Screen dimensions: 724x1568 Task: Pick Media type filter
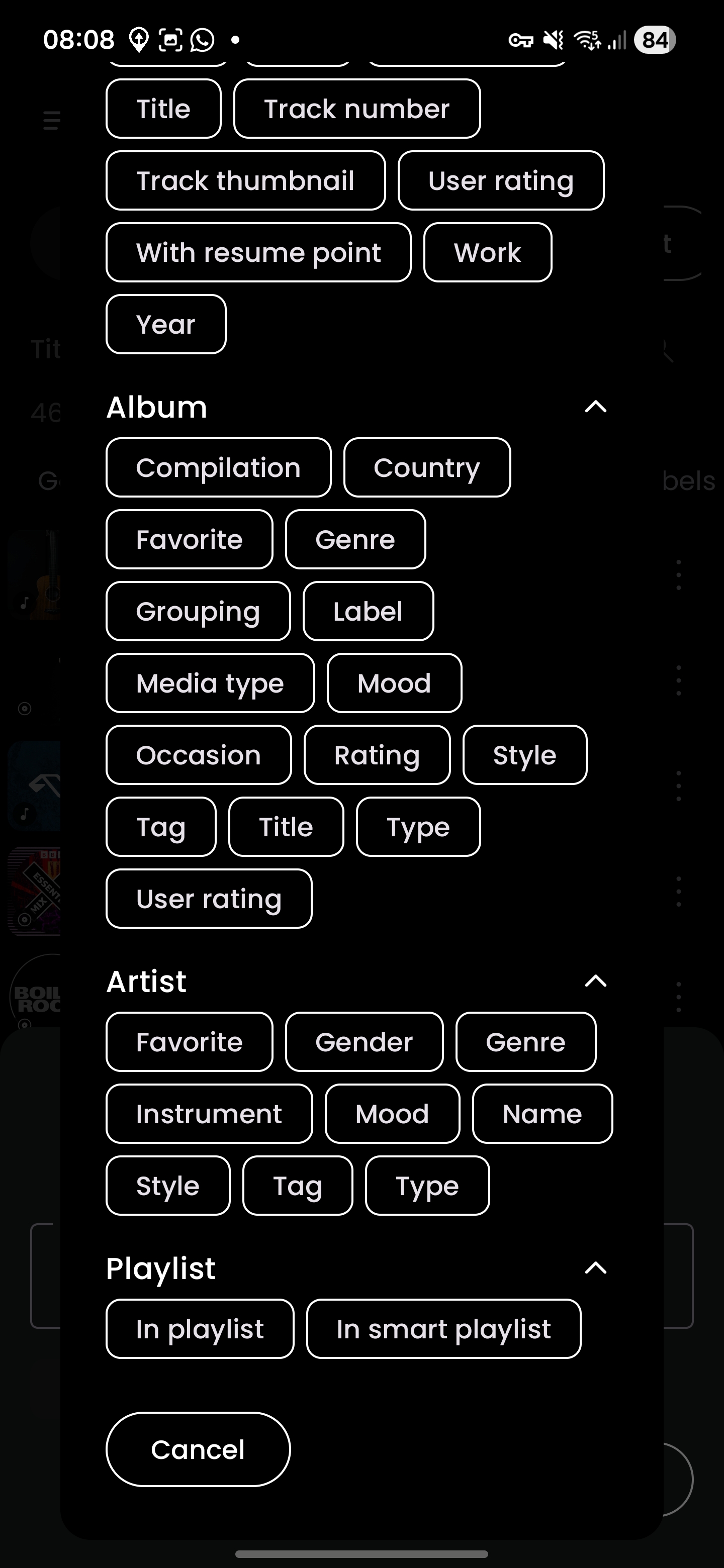[210, 683]
